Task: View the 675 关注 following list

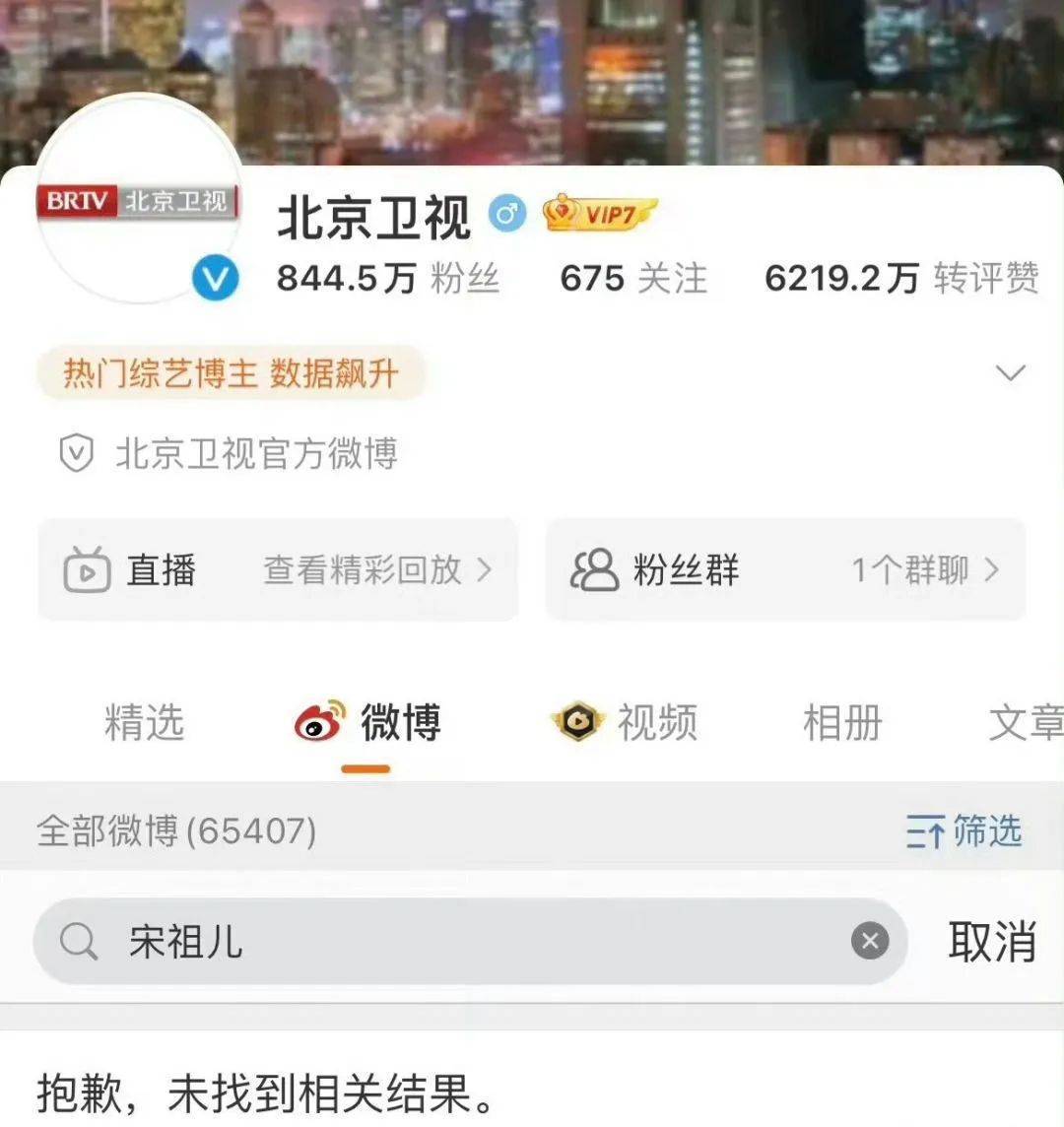Action: pyautogui.click(x=633, y=279)
